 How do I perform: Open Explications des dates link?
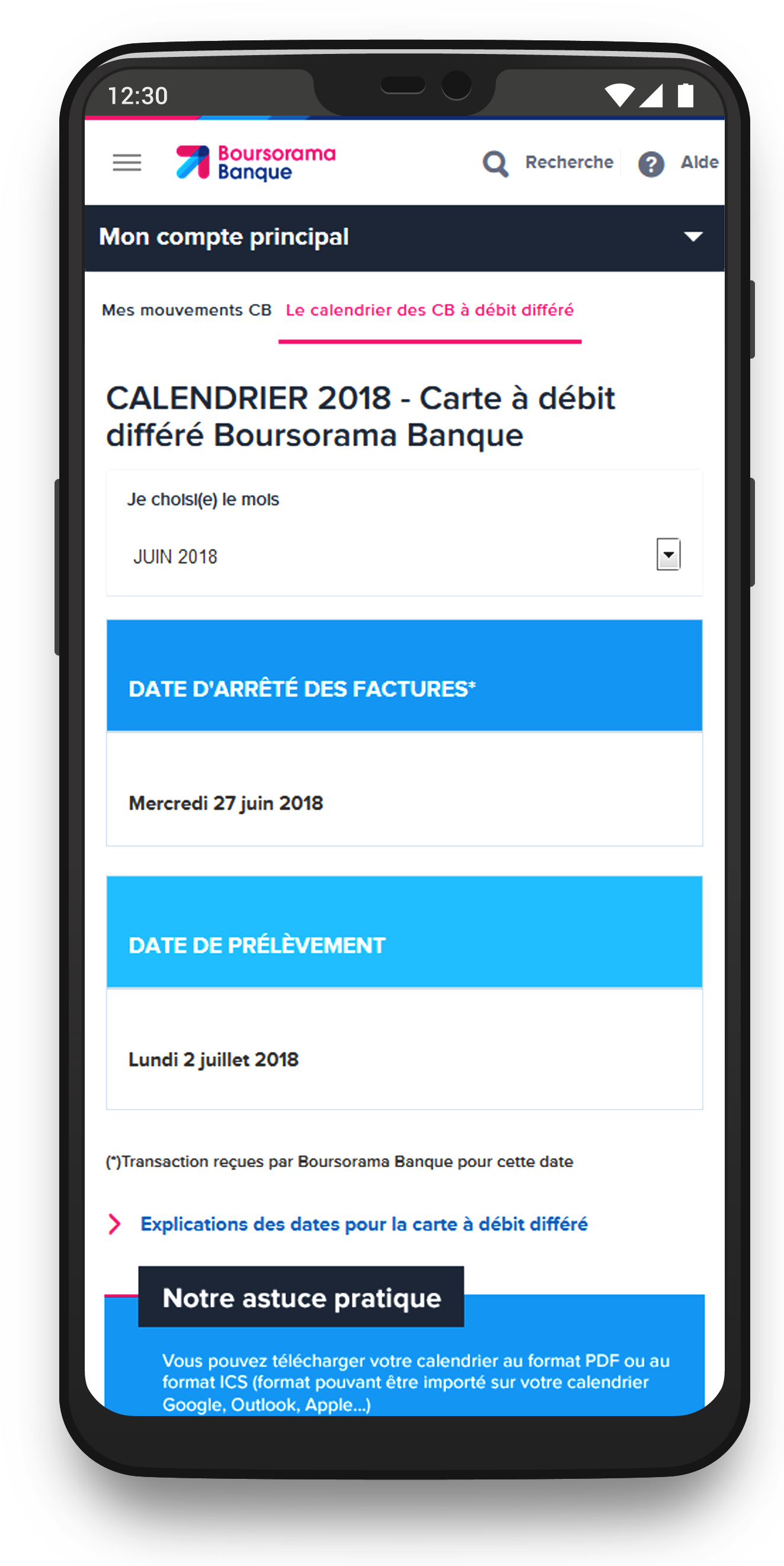tap(363, 1224)
